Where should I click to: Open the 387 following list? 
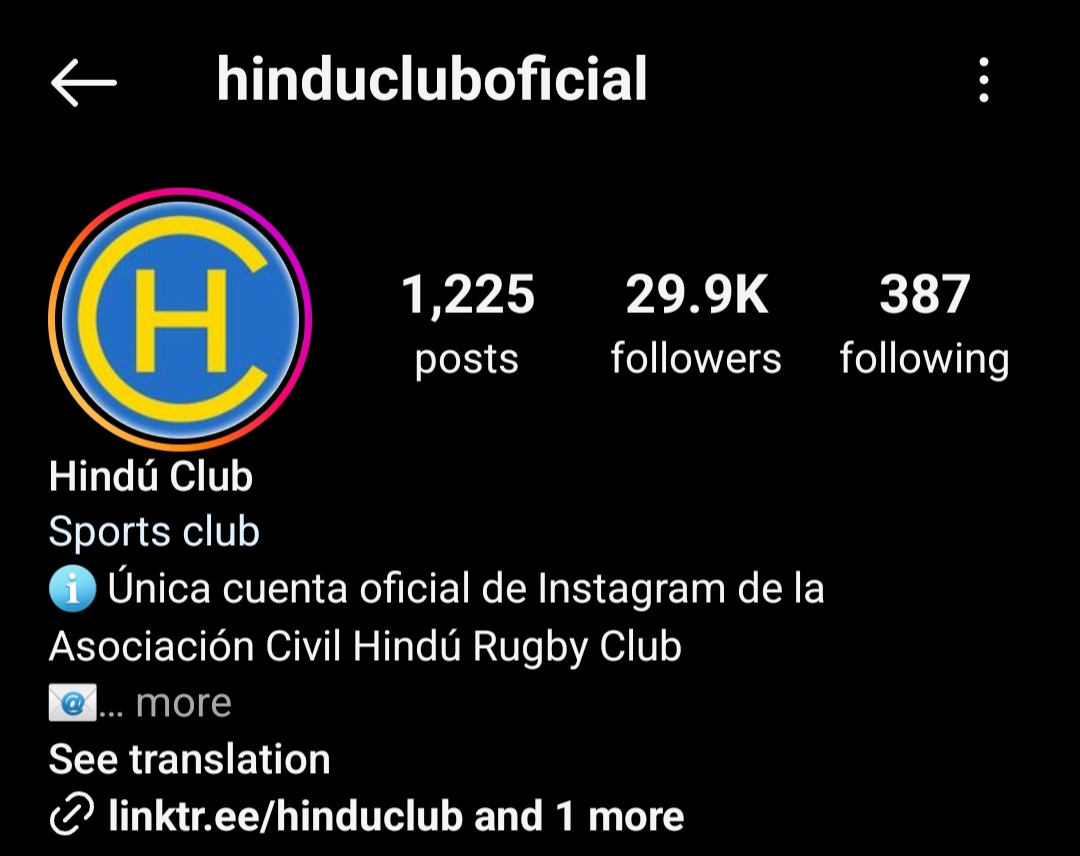(924, 325)
